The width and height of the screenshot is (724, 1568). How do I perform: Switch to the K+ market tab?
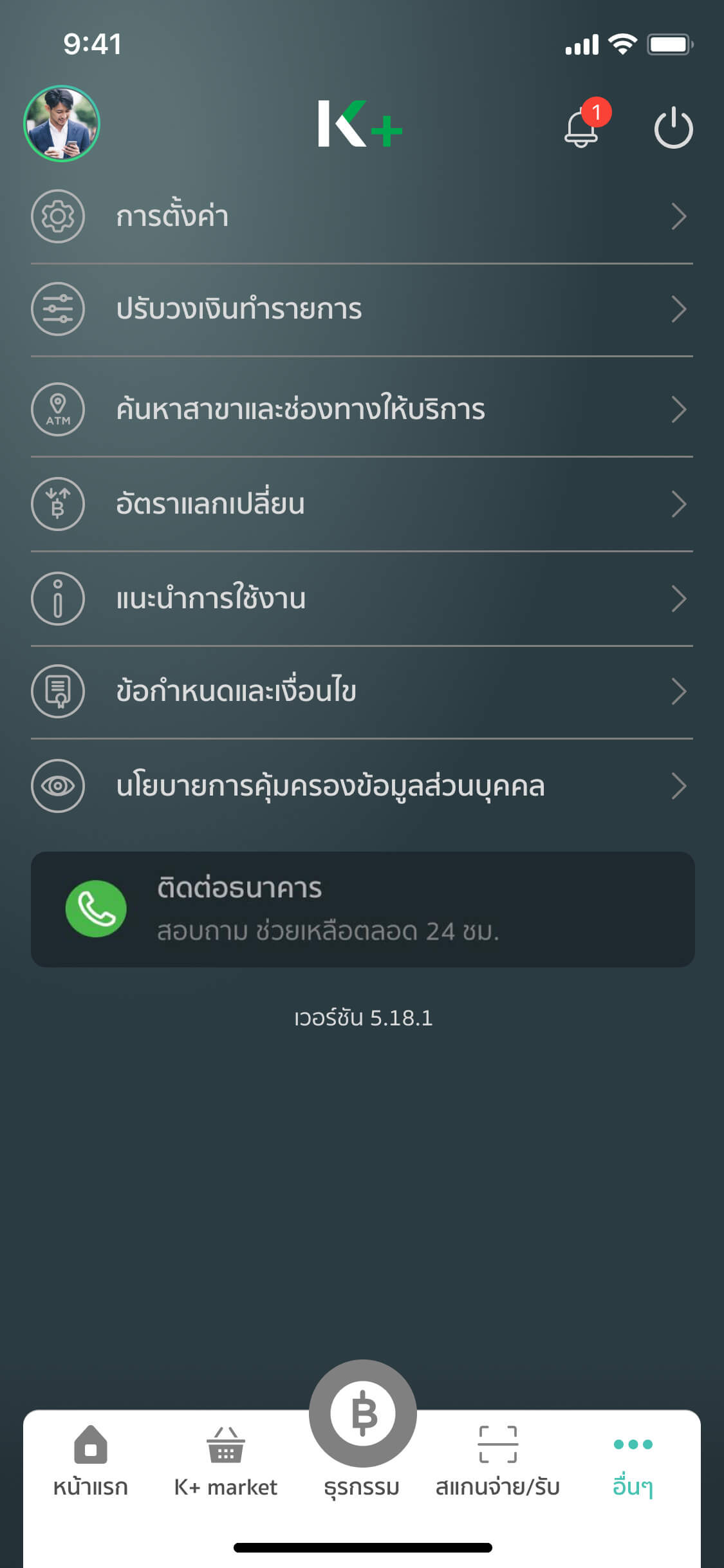point(226,1461)
